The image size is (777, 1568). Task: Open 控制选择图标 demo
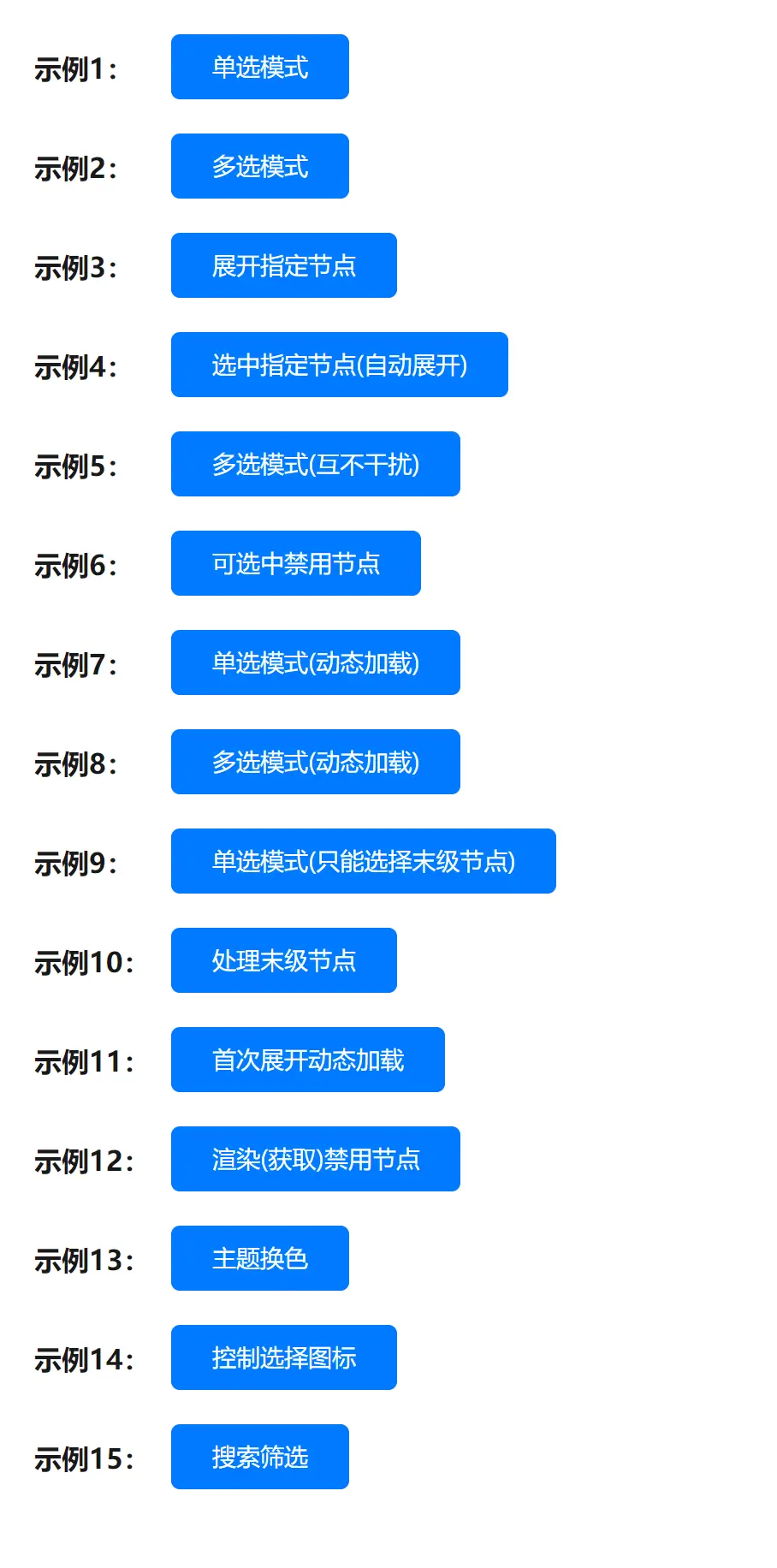click(284, 1357)
